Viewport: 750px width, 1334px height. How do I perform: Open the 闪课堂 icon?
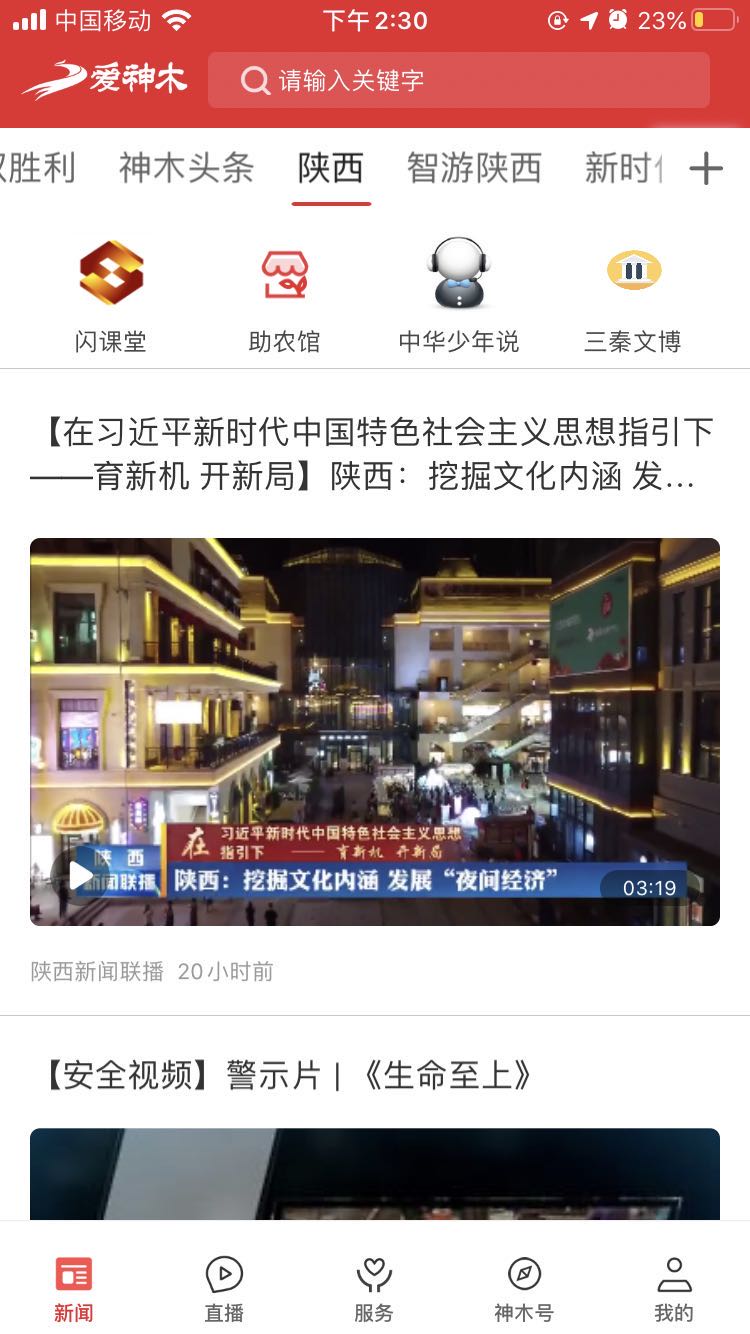click(110, 290)
